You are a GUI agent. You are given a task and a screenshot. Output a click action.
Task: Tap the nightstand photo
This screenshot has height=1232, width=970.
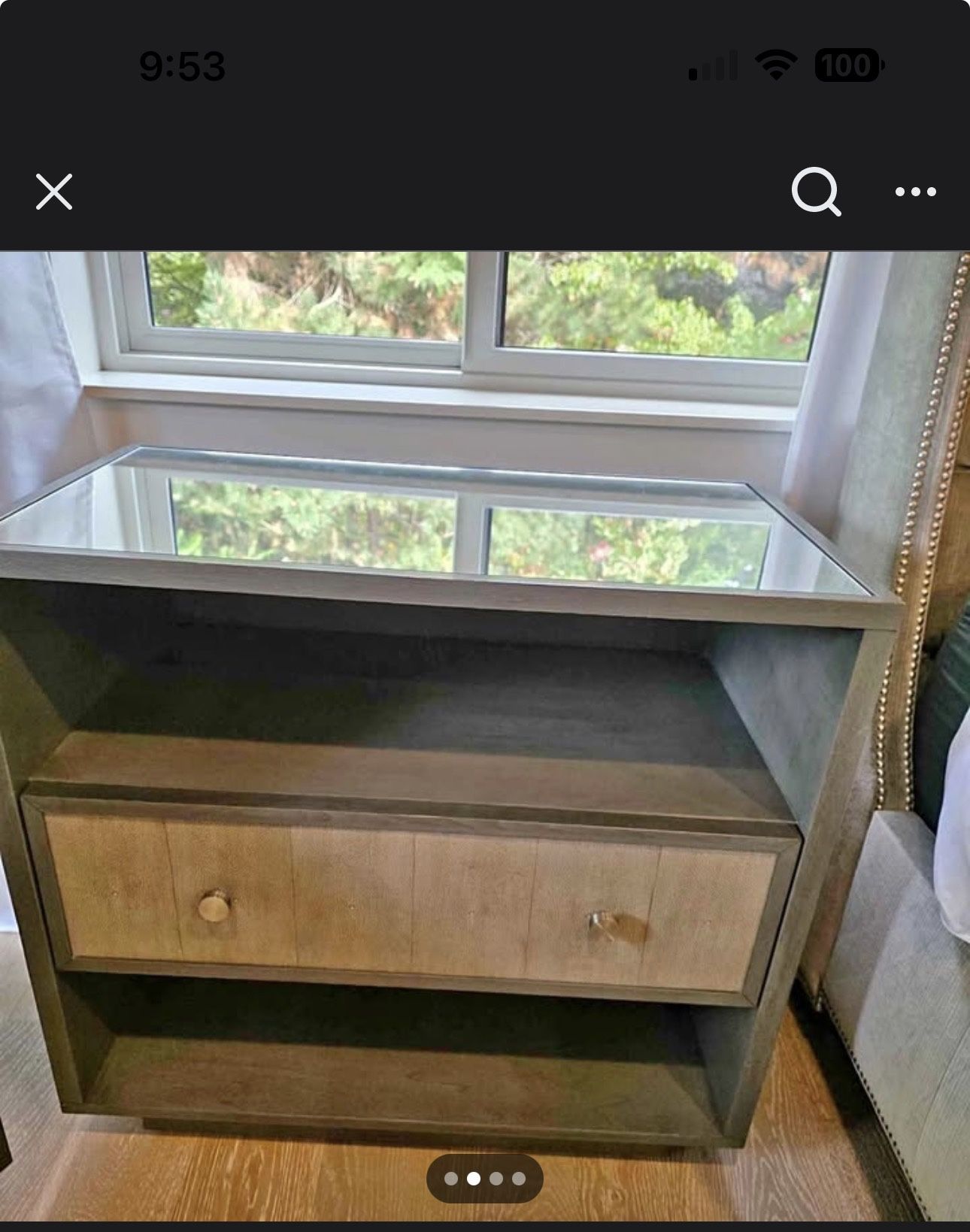tap(485, 736)
